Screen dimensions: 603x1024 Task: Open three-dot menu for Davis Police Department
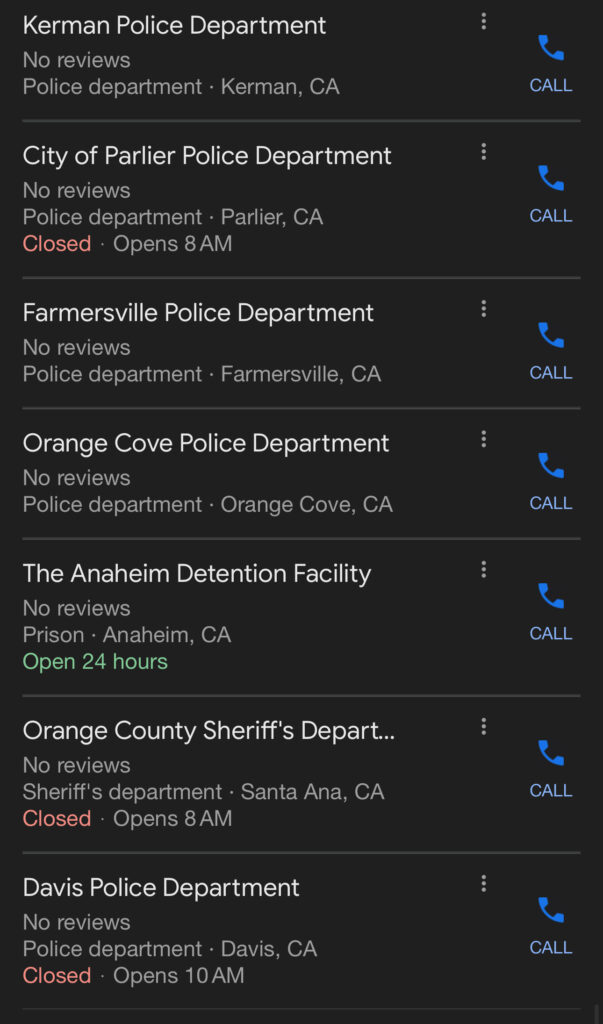(x=483, y=884)
